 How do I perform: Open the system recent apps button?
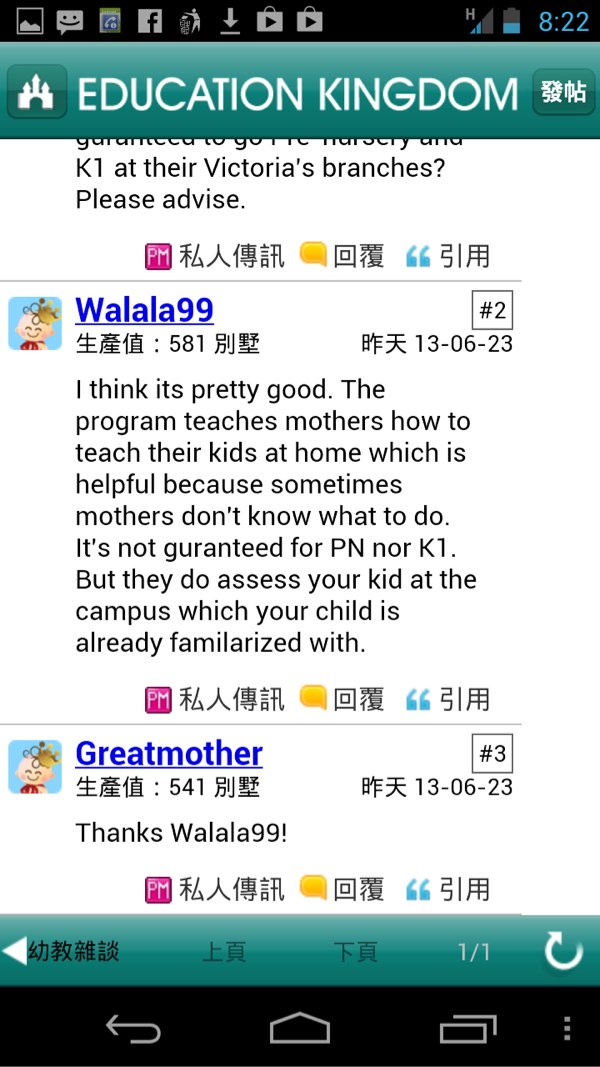pyautogui.click(x=467, y=1029)
